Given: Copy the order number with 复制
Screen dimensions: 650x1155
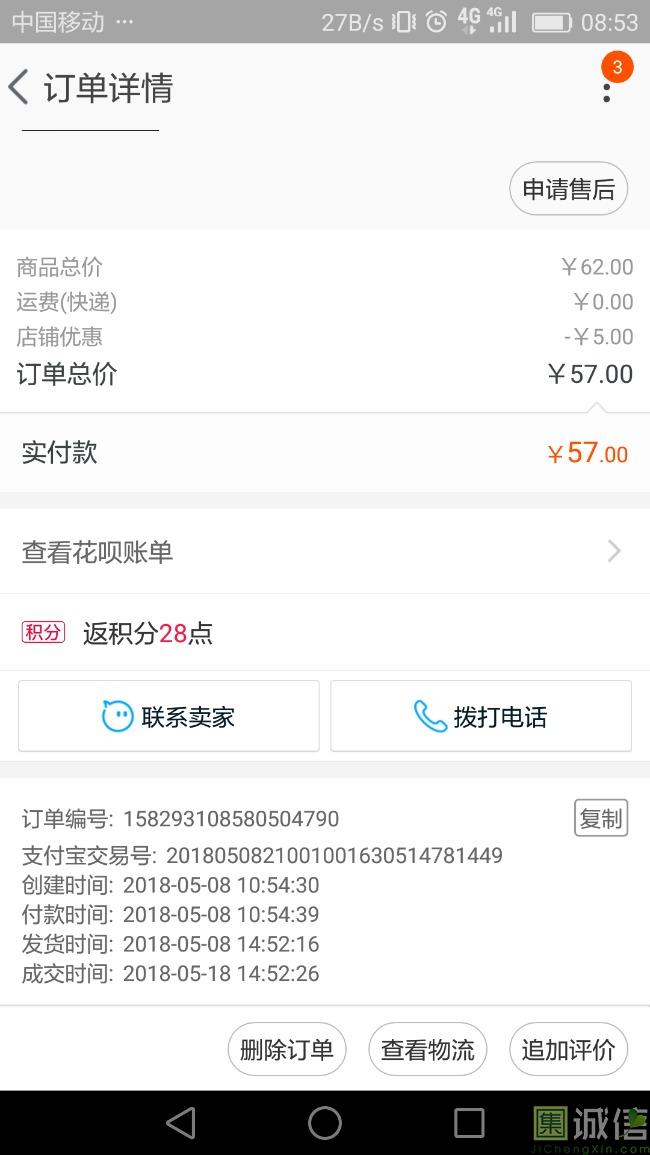Looking at the screenshot, I should [601, 818].
